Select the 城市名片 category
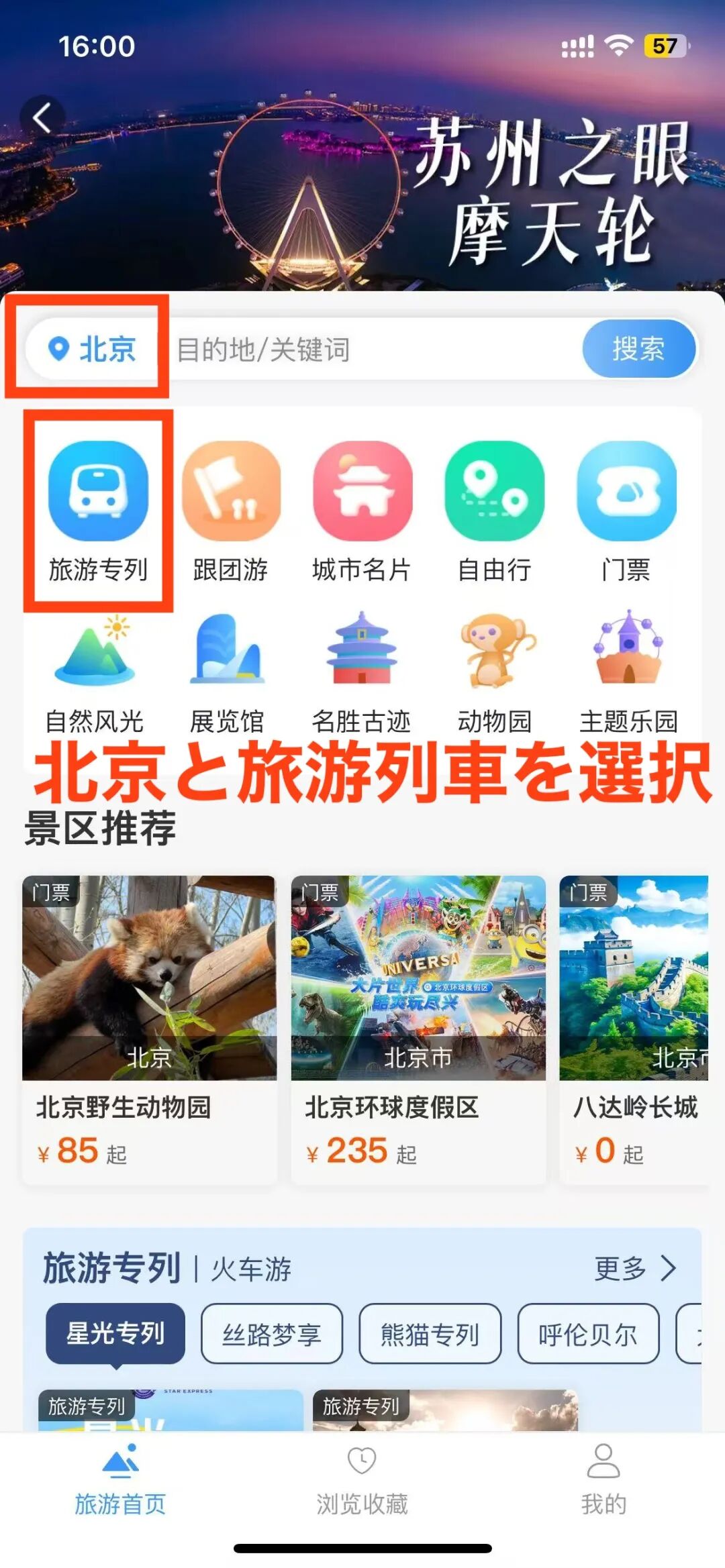Image resolution: width=725 pixels, height=1568 pixels. click(362, 511)
